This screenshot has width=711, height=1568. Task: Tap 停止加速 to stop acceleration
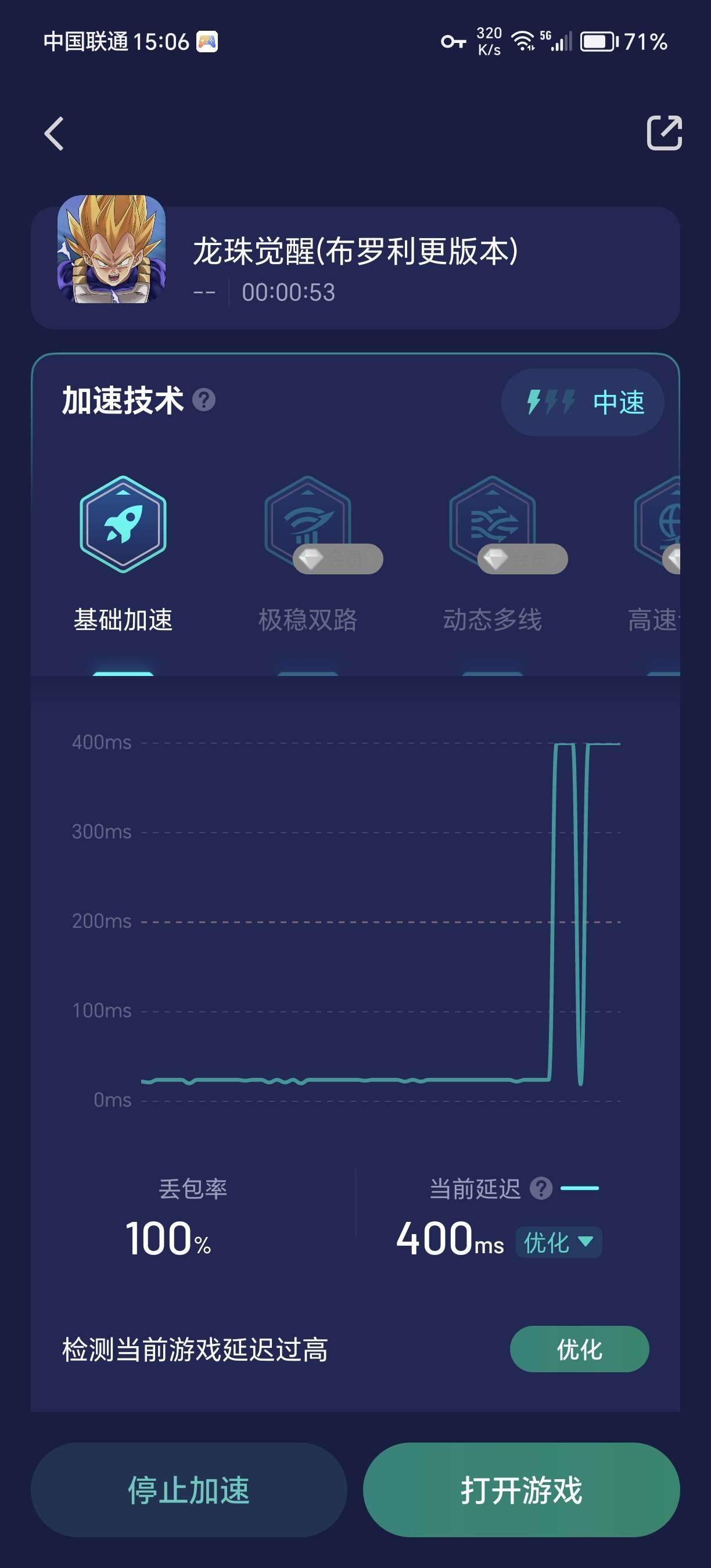pyautogui.click(x=189, y=1490)
